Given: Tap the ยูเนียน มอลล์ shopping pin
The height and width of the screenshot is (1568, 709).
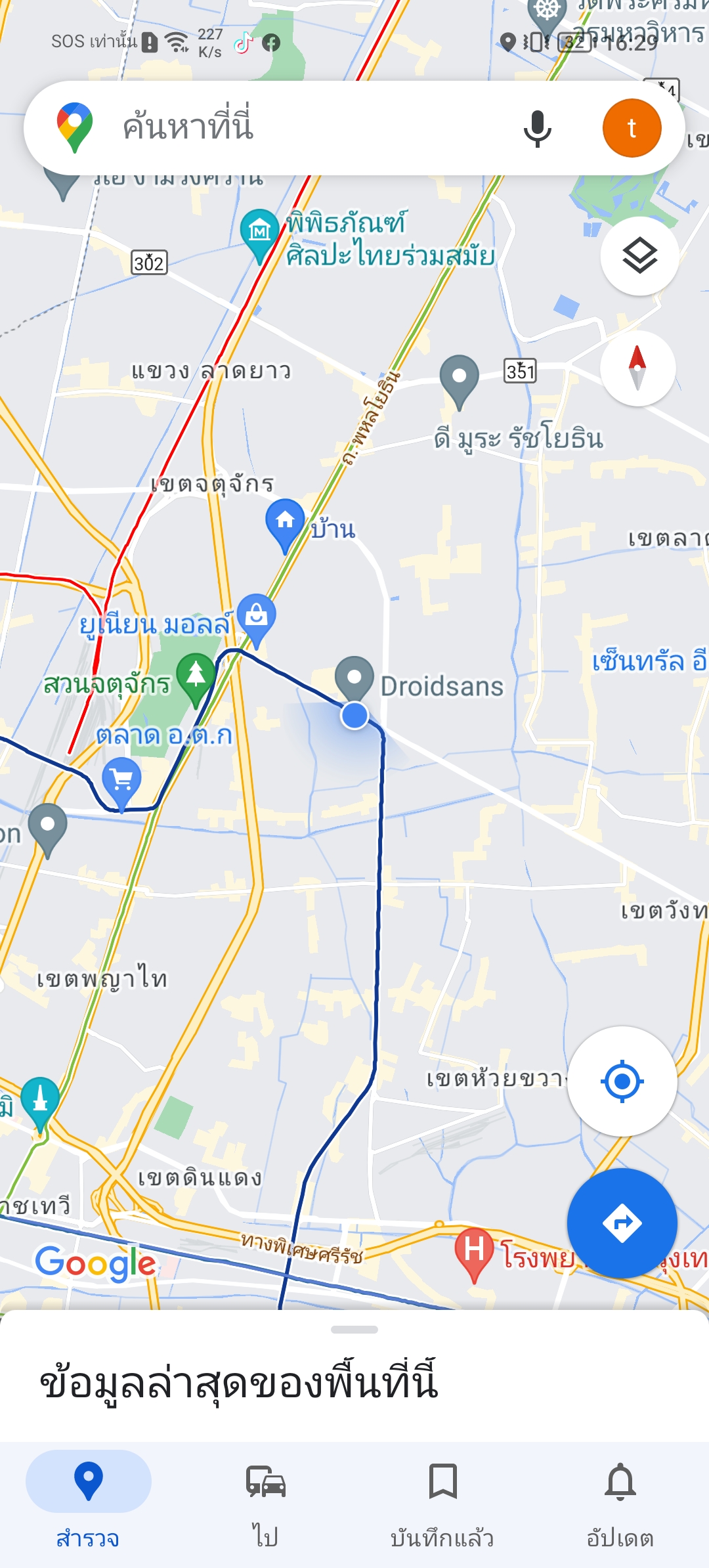Looking at the screenshot, I should click(256, 617).
